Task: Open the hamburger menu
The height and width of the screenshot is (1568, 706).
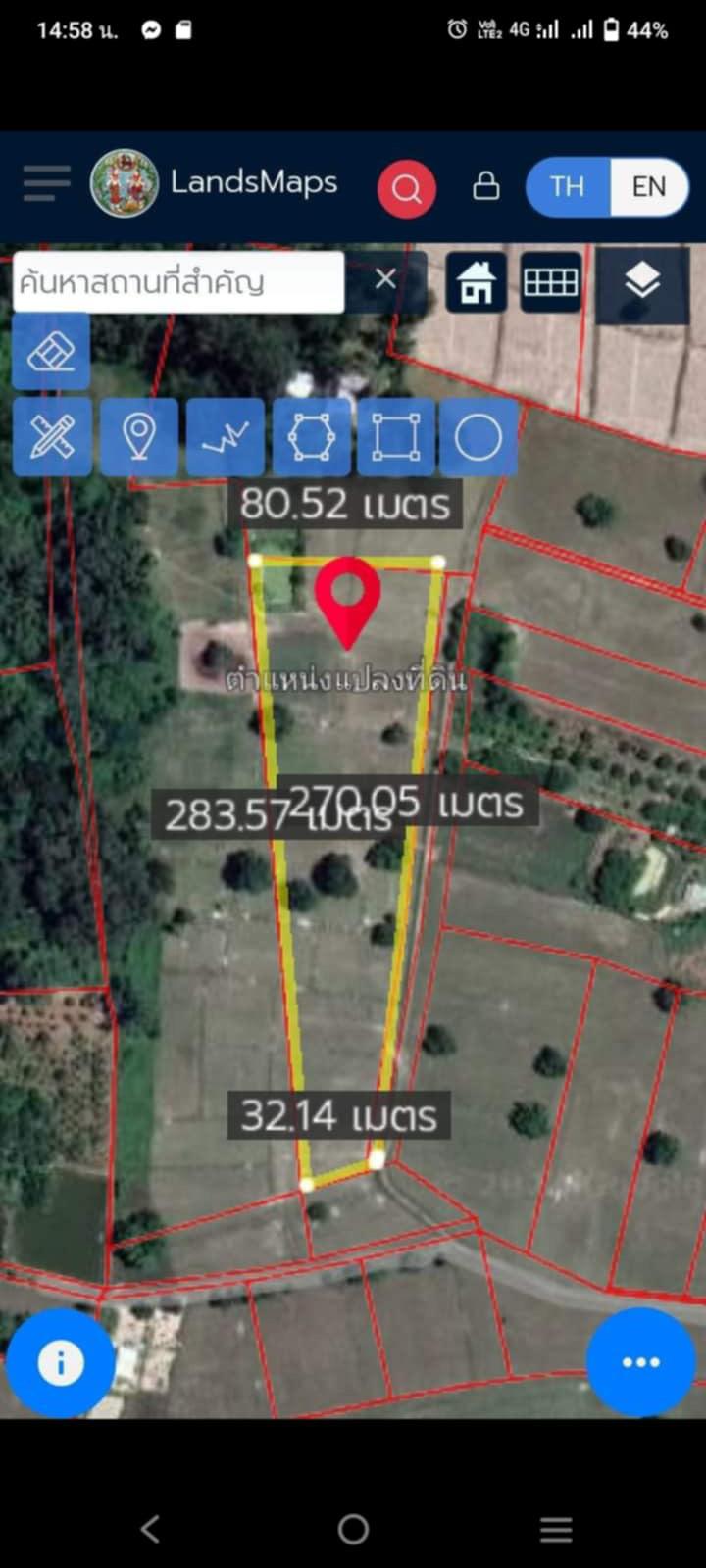Action: click(x=46, y=183)
